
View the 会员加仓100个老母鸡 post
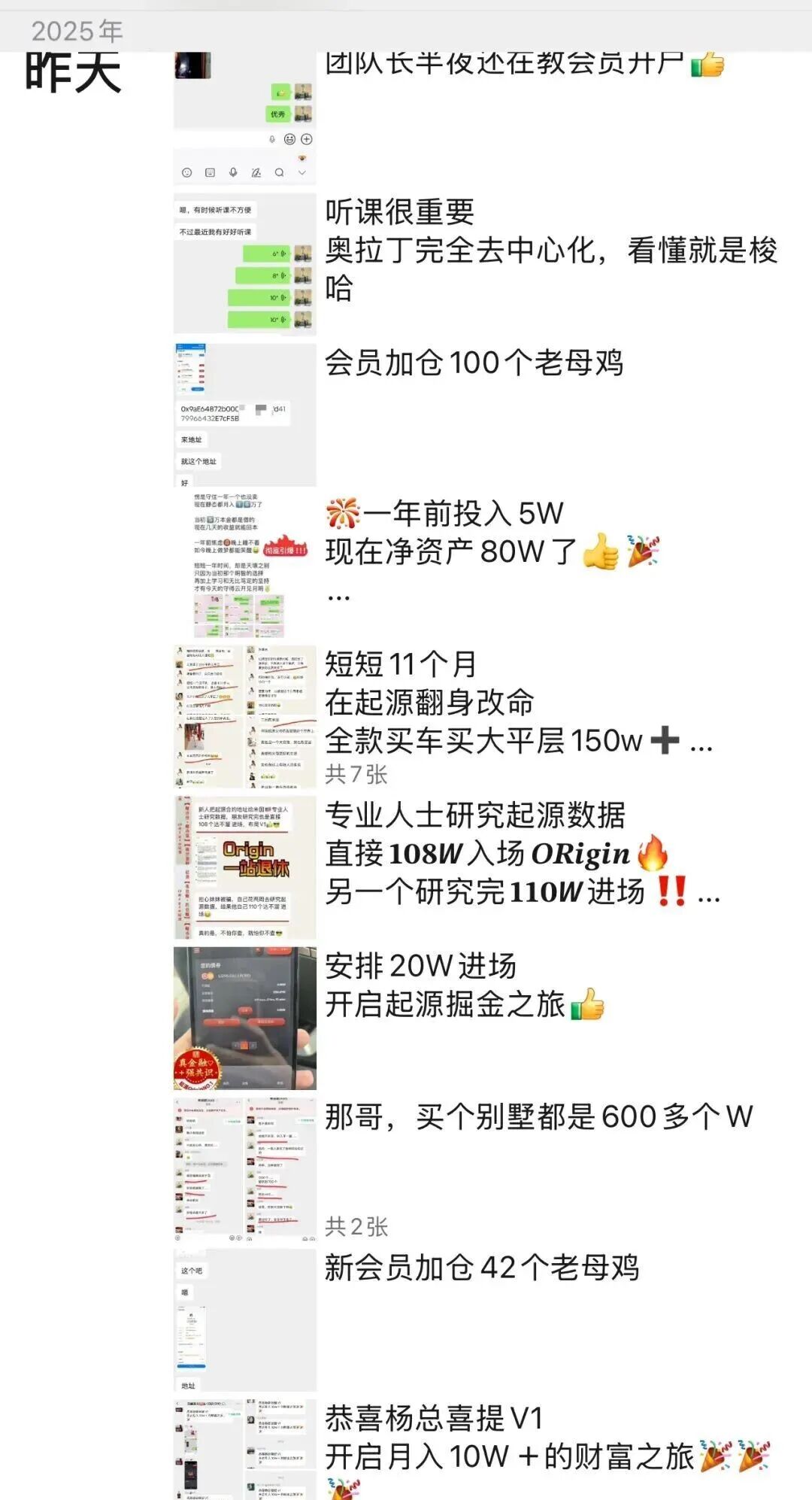(x=474, y=363)
